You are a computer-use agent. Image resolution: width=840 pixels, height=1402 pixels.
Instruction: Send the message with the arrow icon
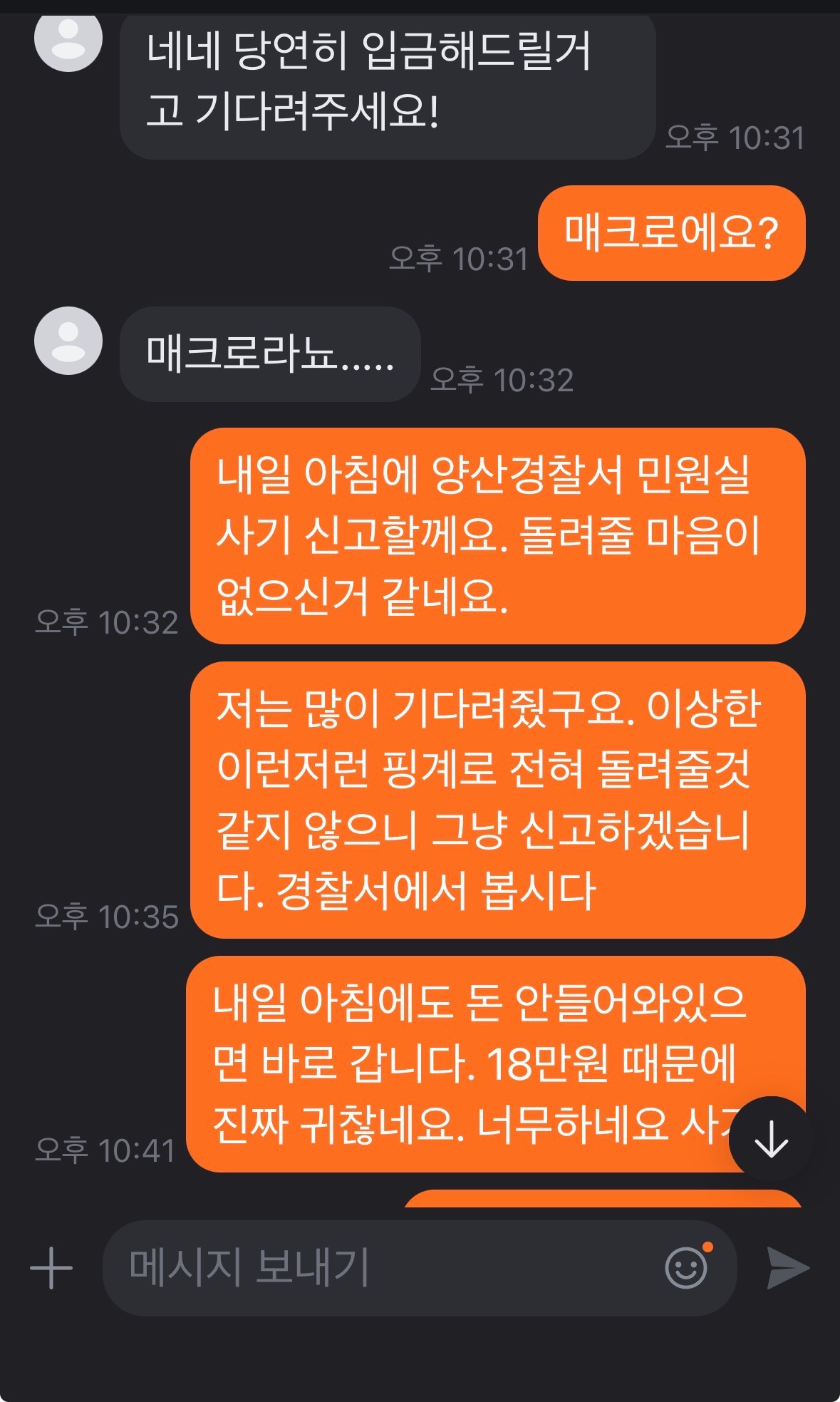[787, 1268]
